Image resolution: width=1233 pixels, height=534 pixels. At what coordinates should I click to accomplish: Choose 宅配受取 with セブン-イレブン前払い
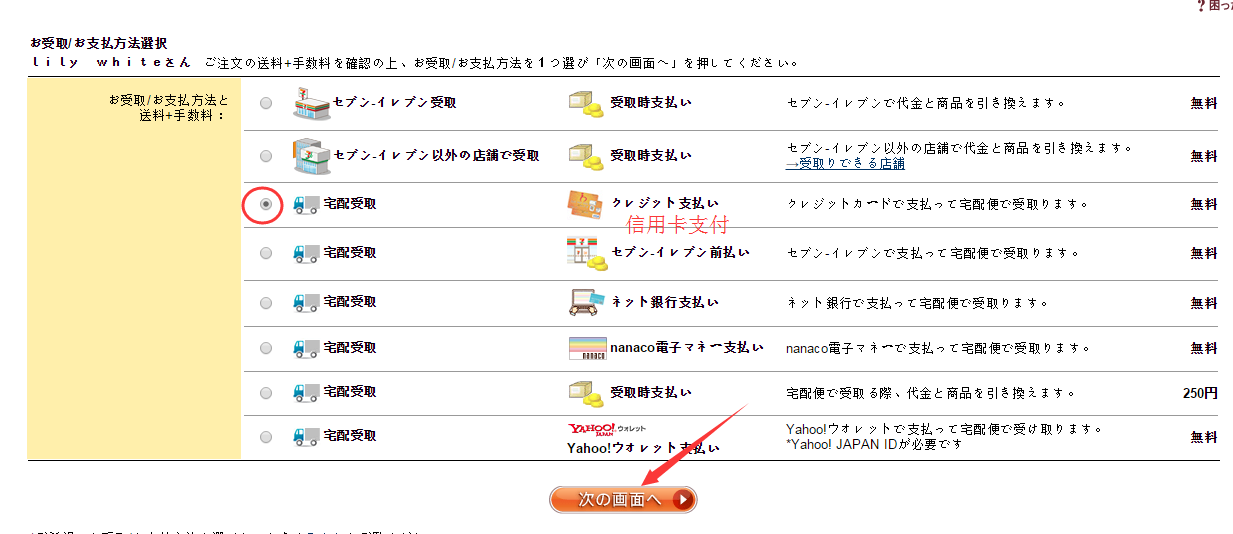[x=265, y=253]
